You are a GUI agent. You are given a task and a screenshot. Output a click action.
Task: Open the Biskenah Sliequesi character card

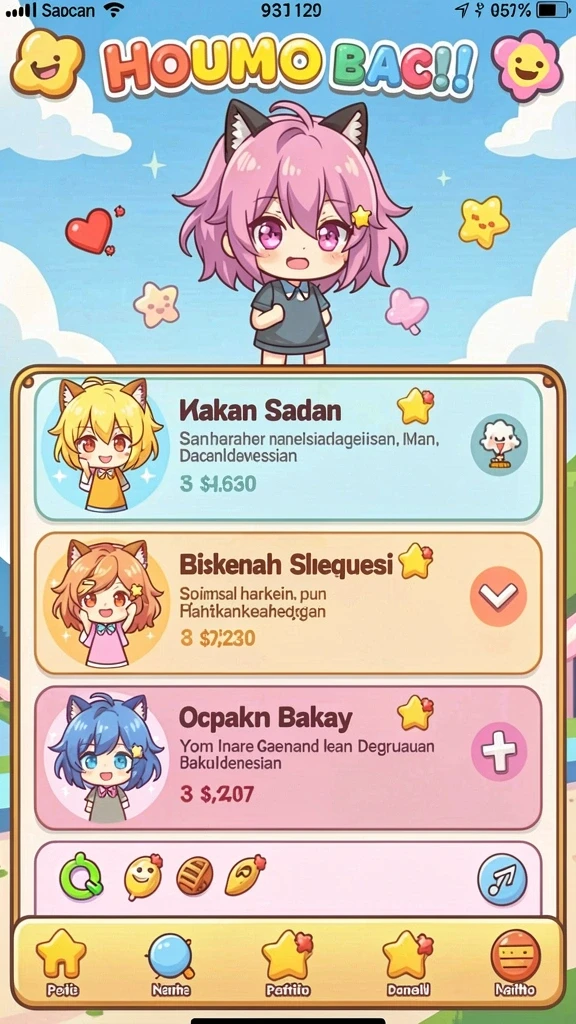click(x=288, y=603)
